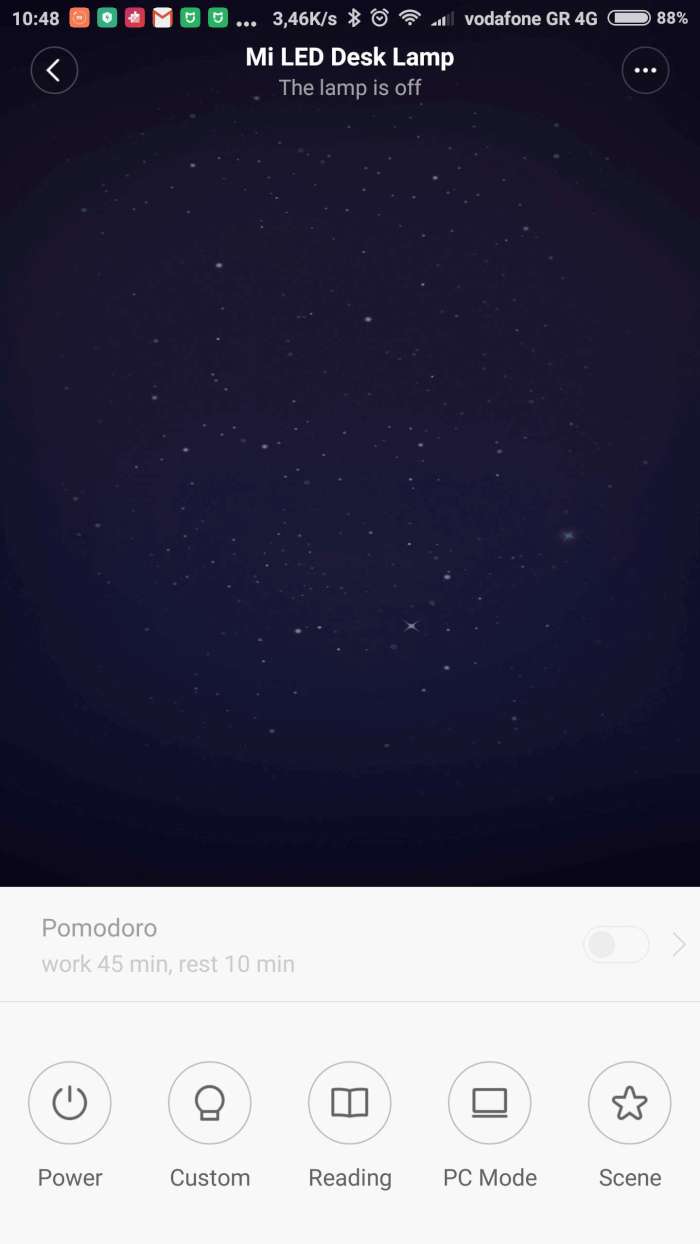Toggle the Pomodoro switch
The width and height of the screenshot is (700, 1244).
tap(615, 945)
